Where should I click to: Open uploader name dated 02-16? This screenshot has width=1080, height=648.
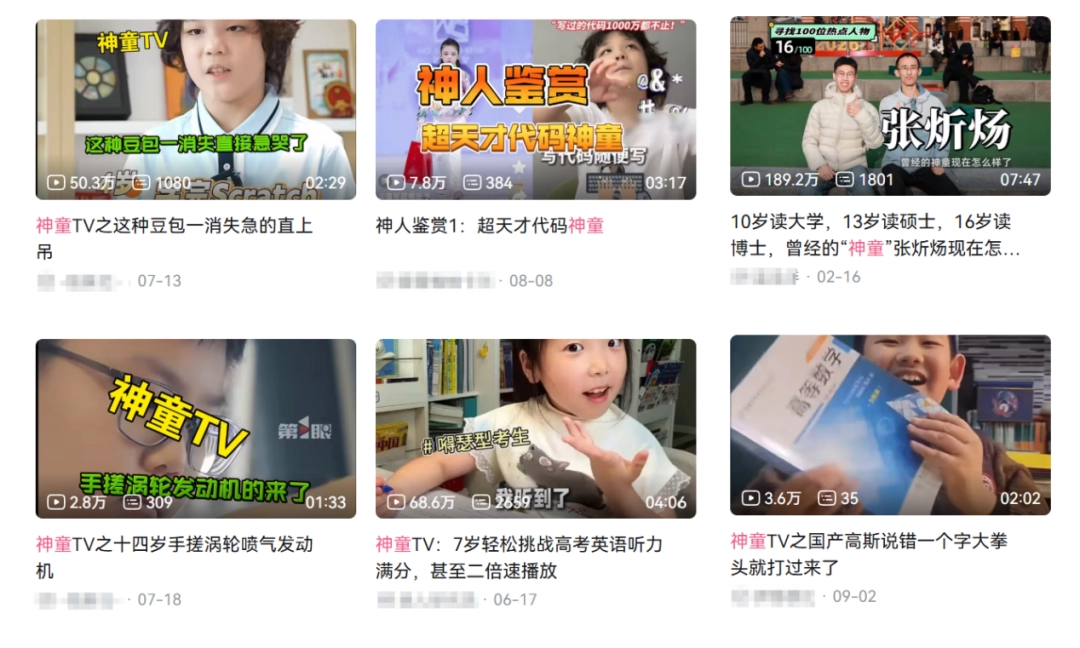click(x=765, y=277)
